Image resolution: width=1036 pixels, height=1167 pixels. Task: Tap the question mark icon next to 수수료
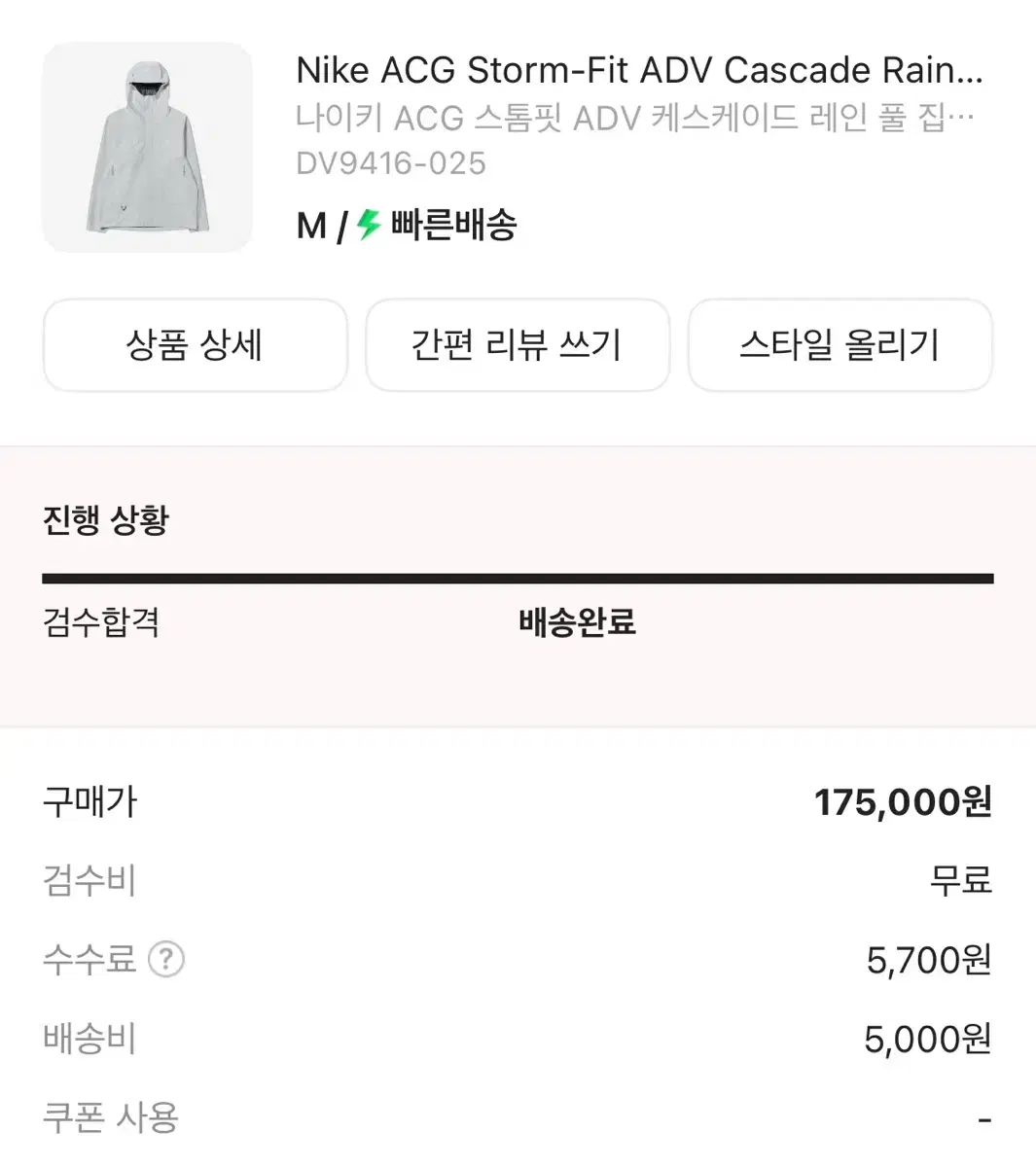pos(166,959)
